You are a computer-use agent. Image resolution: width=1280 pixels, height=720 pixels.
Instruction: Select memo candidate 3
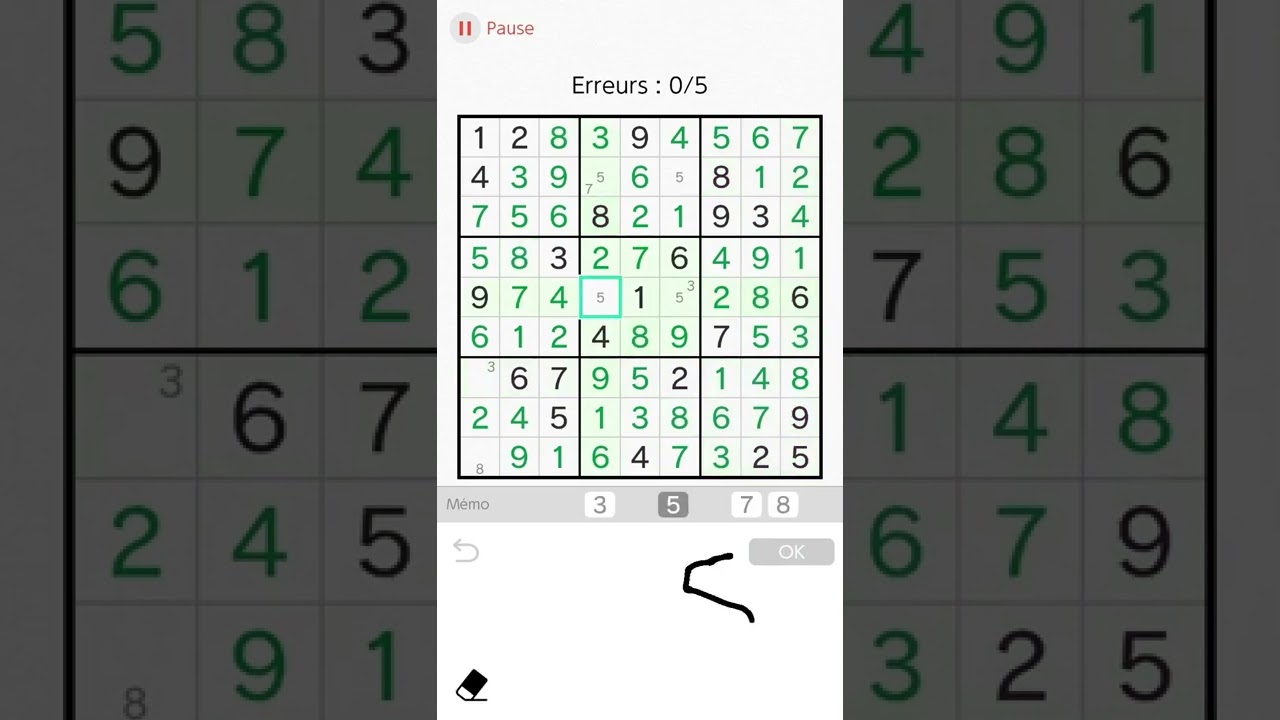[599, 505]
